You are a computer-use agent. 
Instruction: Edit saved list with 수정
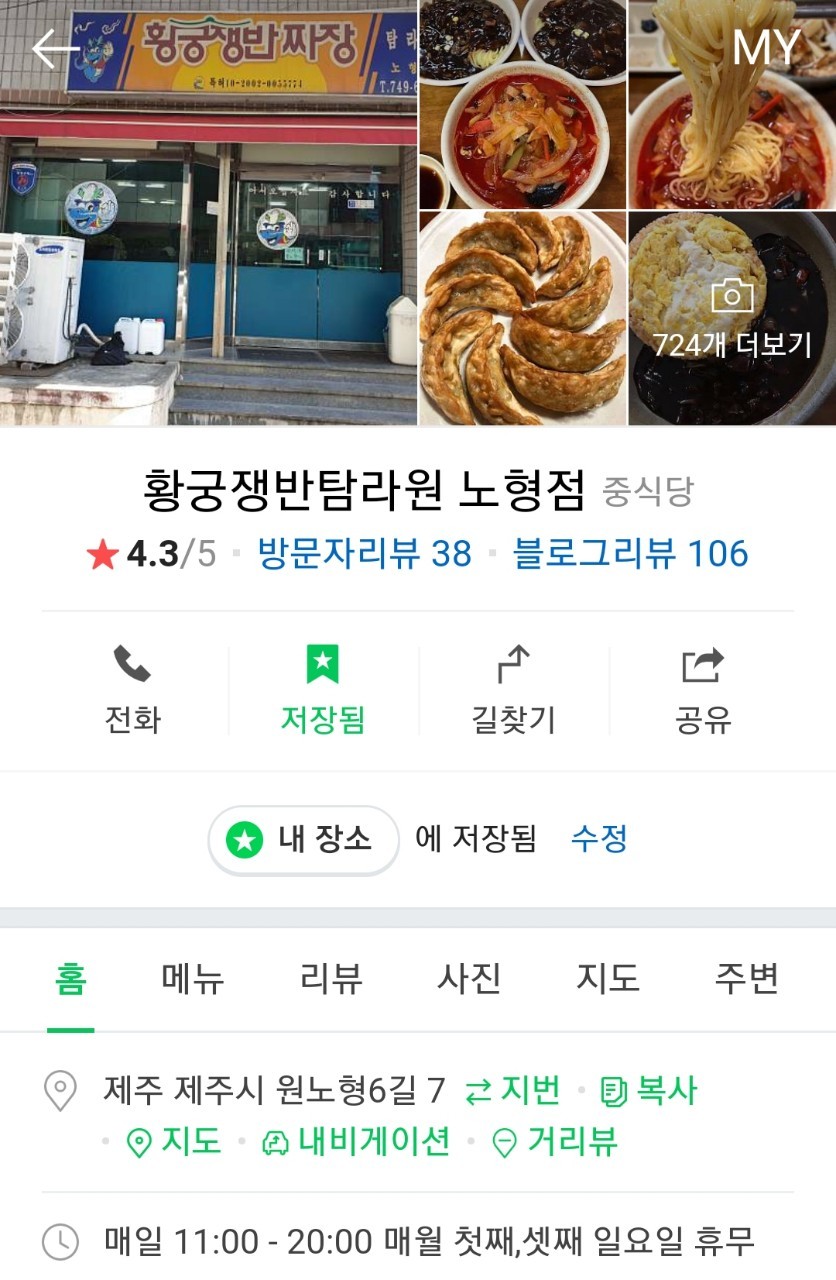click(x=599, y=839)
